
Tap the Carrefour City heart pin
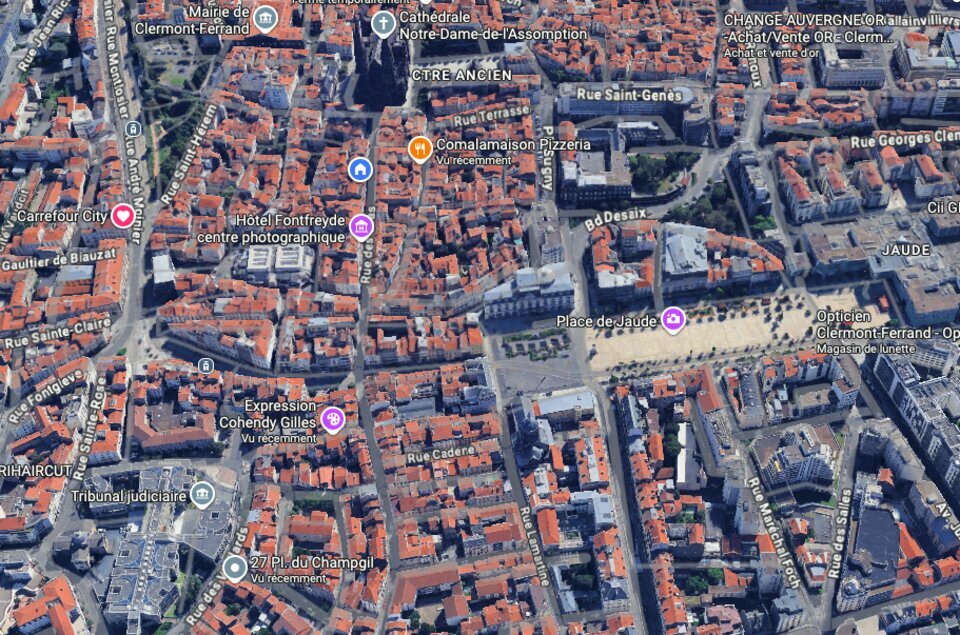coord(123,215)
